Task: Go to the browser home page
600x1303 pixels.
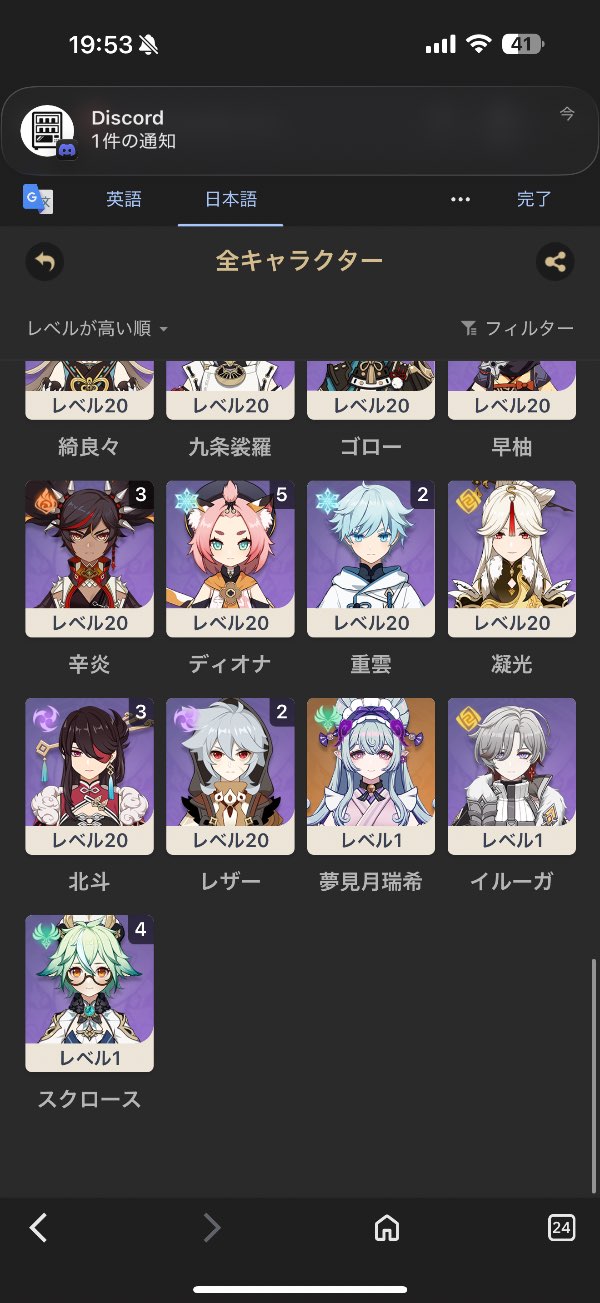Action: 387,1228
